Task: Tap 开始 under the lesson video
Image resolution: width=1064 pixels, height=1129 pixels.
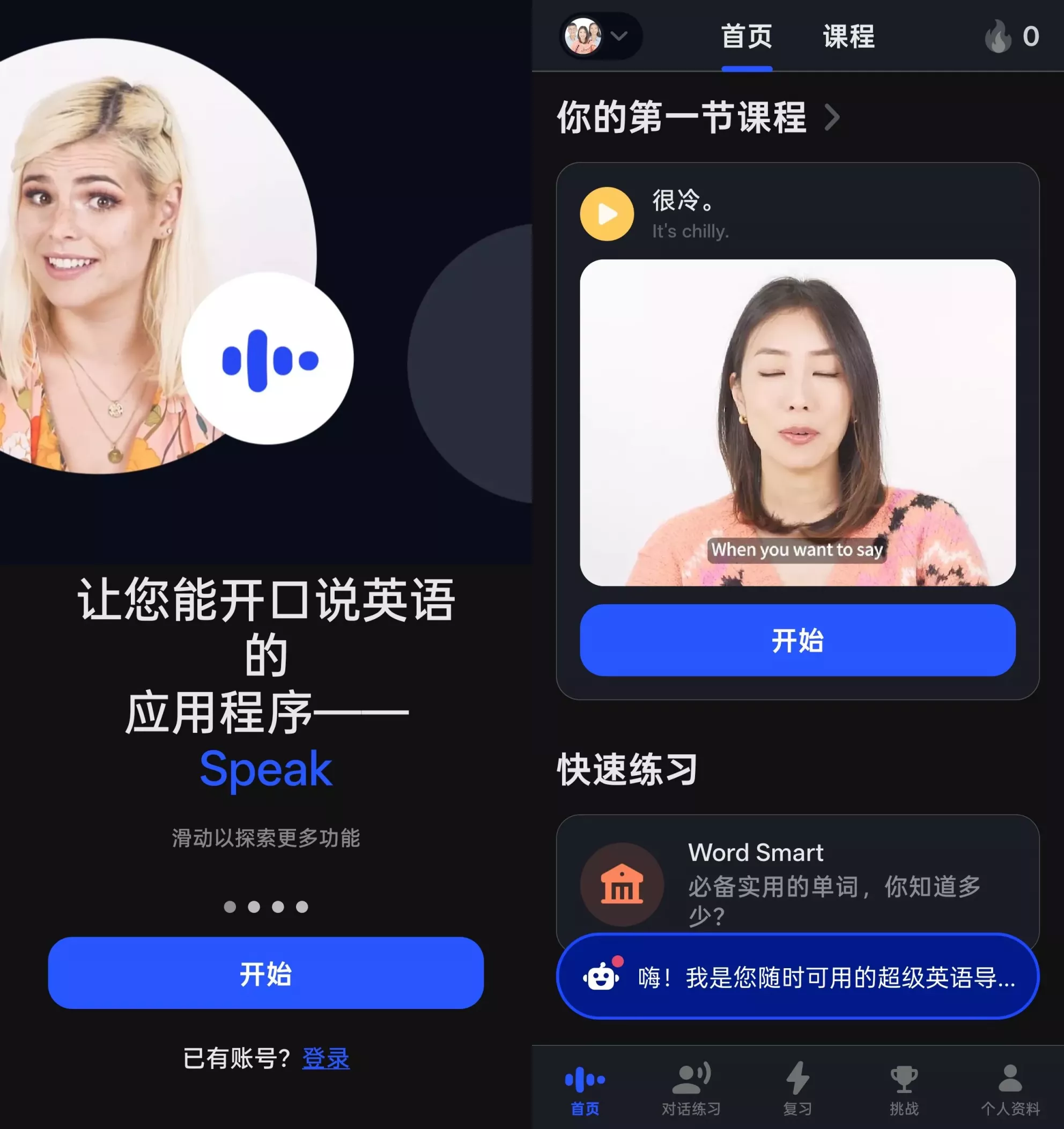Action: 797,640
